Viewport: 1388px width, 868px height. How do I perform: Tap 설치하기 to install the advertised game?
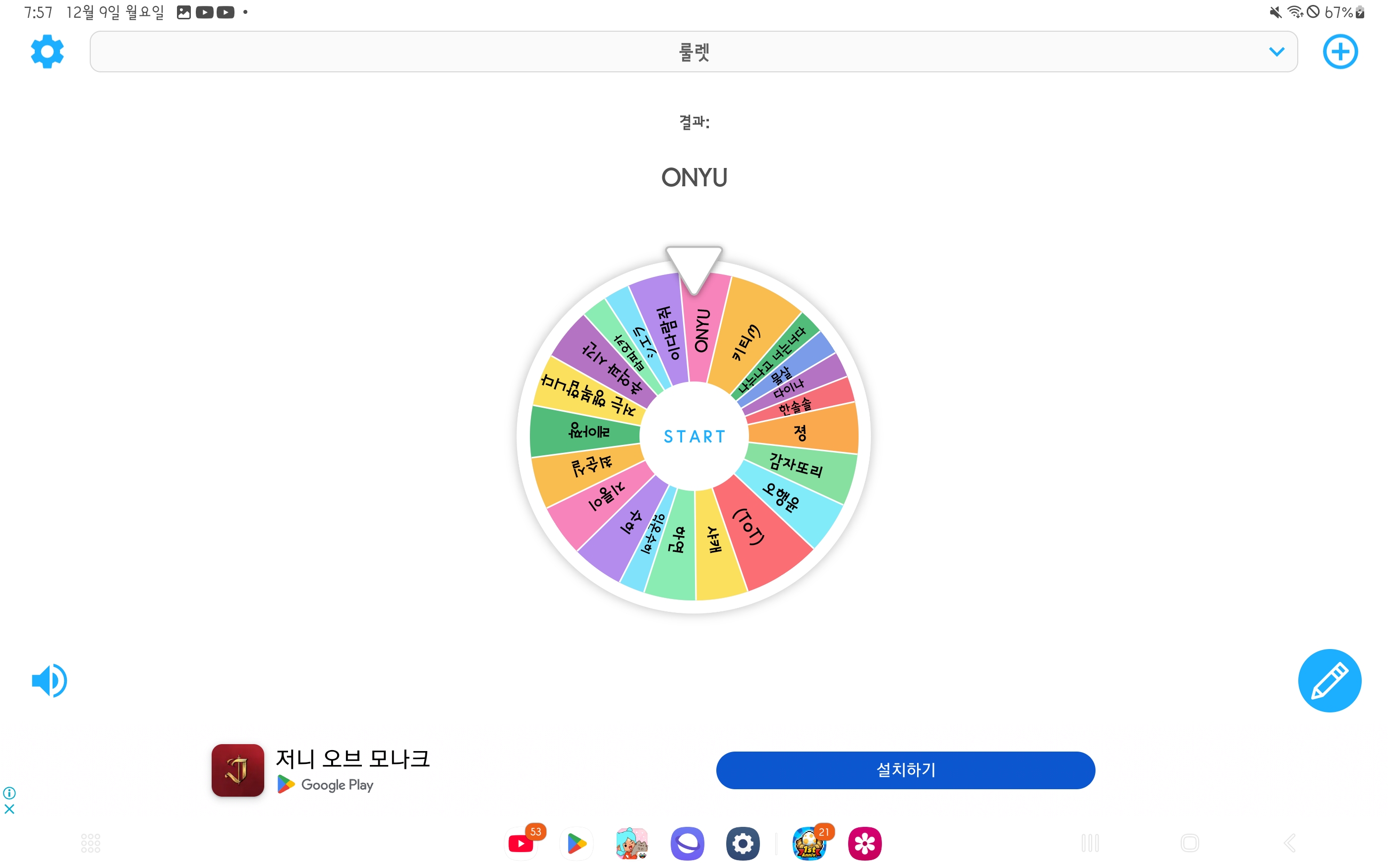coord(905,770)
